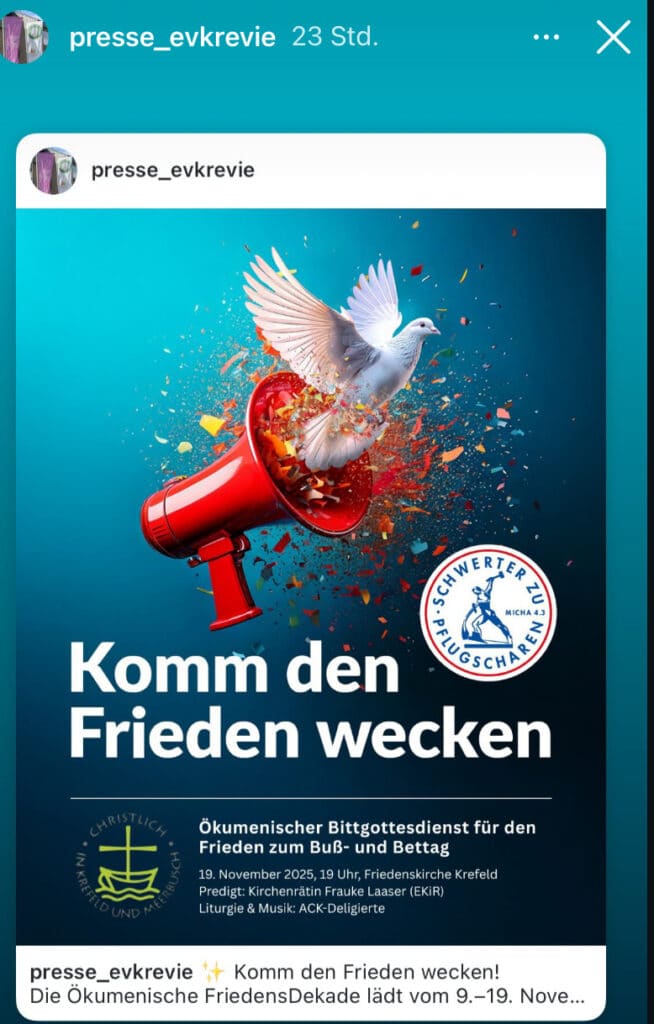
Task: Open the story's three-dot options menu
Action: pos(546,38)
